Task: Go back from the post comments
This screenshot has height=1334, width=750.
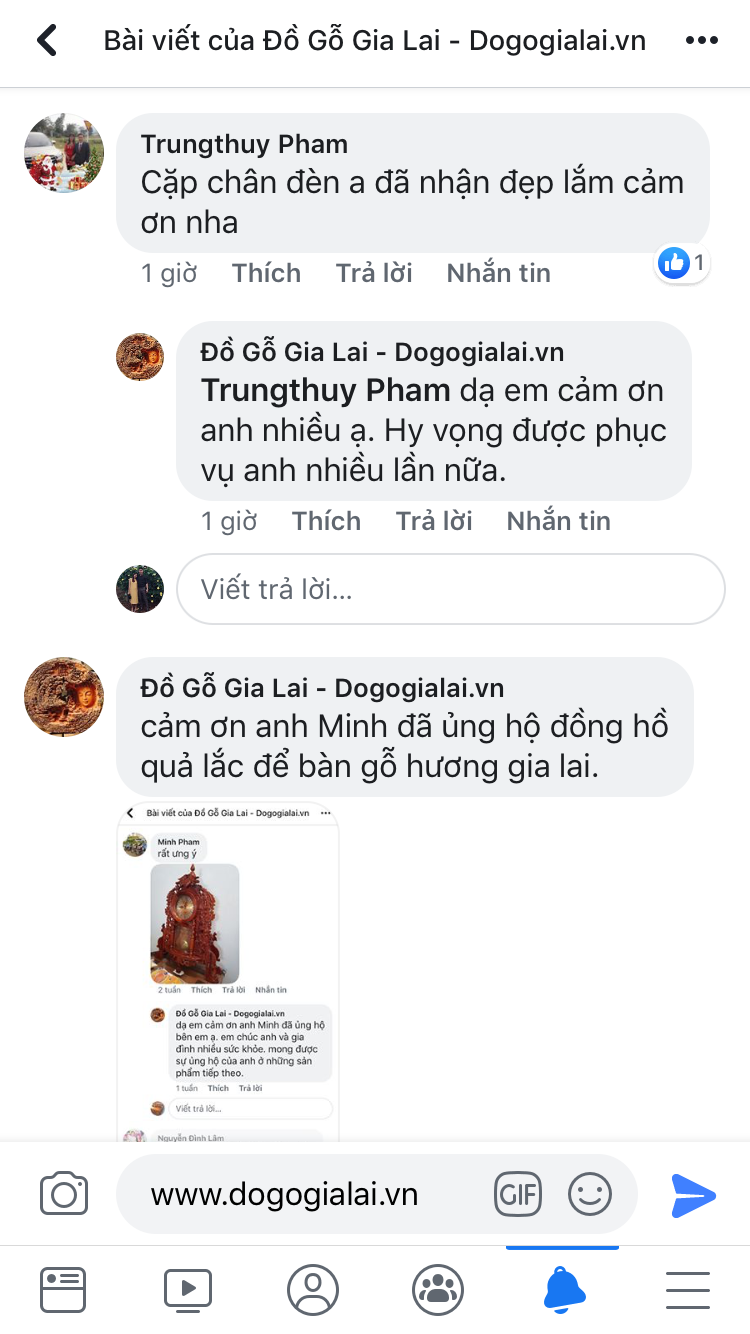Action: (x=47, y=41)
